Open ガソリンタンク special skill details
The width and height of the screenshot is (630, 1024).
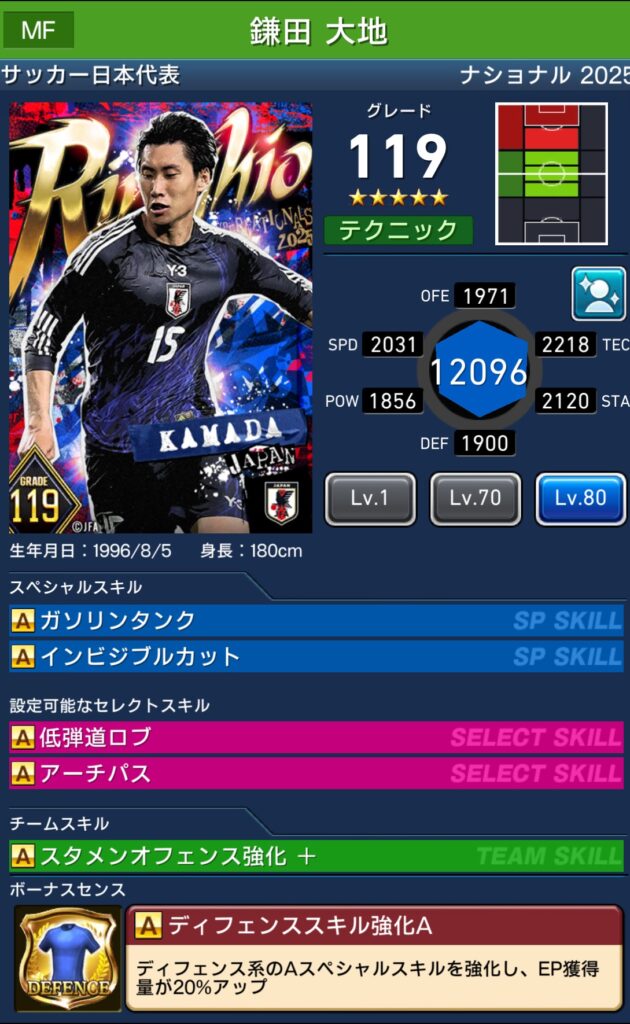point(315,620)
